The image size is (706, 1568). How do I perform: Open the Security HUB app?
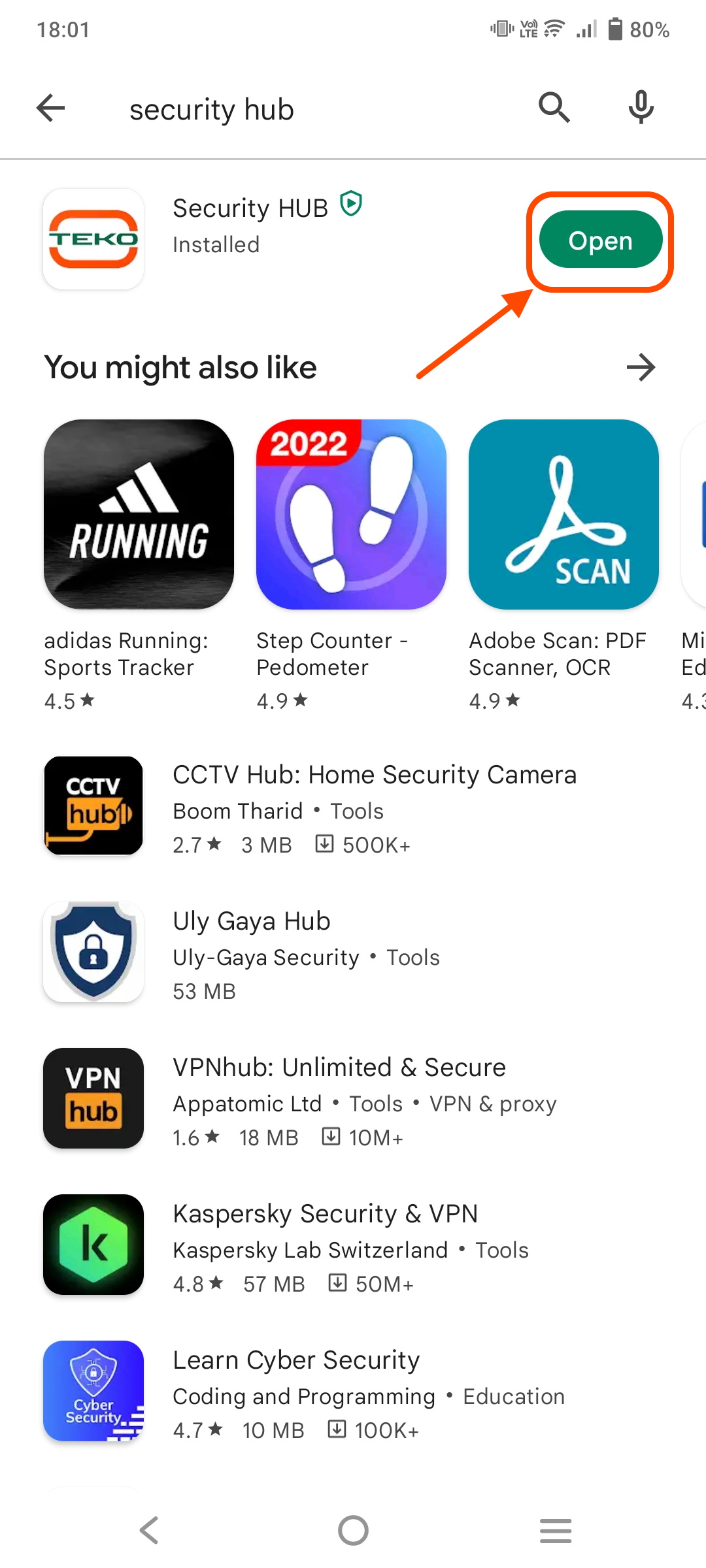coord(600,240)
